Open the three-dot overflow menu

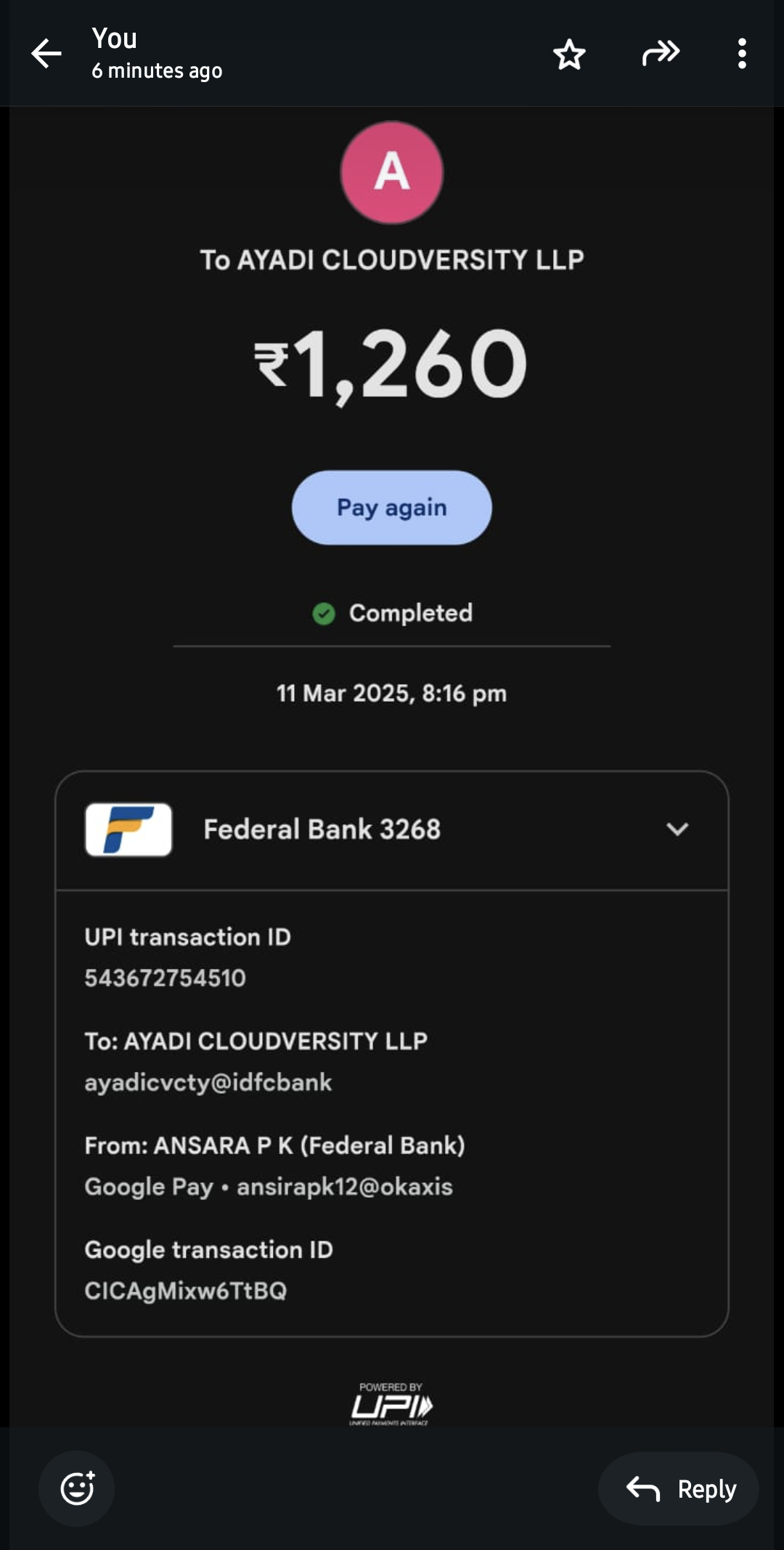(741, 54)
